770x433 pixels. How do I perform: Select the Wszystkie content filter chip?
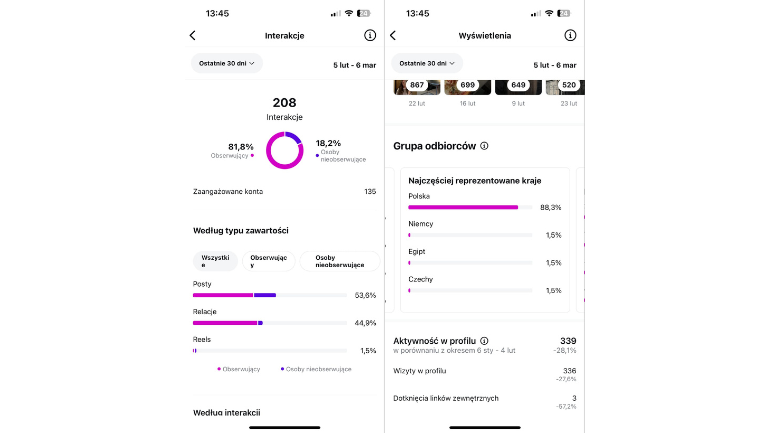pos(215,261)
